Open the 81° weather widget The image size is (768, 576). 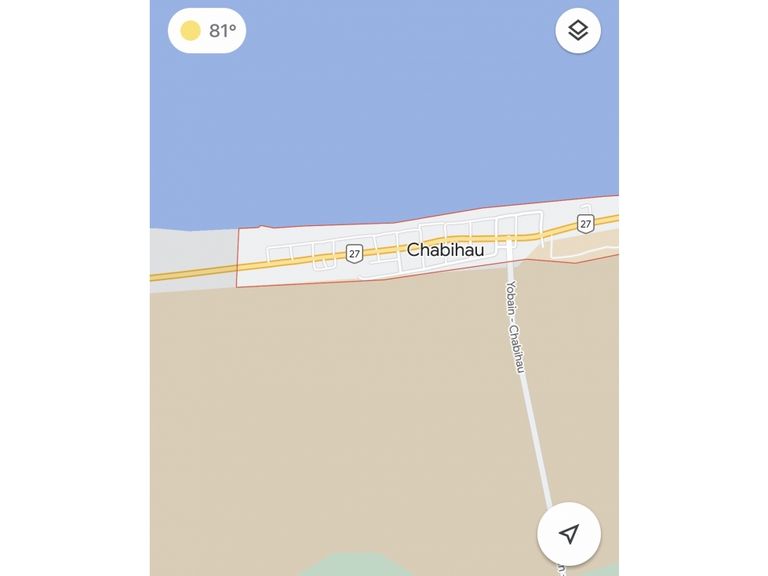pos(207,31)
